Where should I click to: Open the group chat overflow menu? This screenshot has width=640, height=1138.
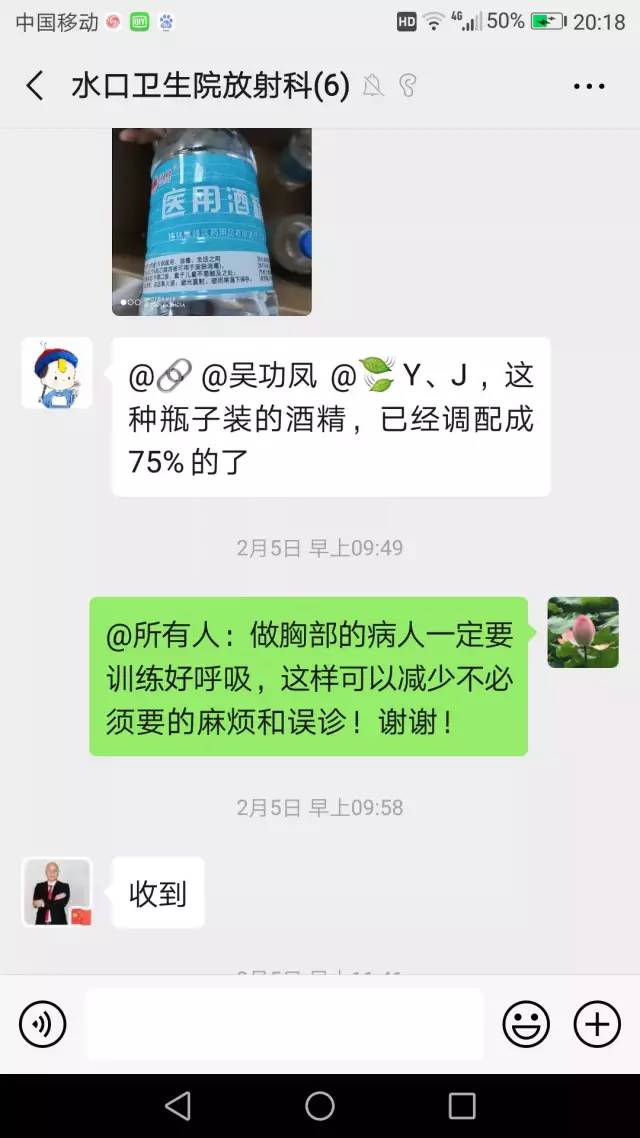589,86
